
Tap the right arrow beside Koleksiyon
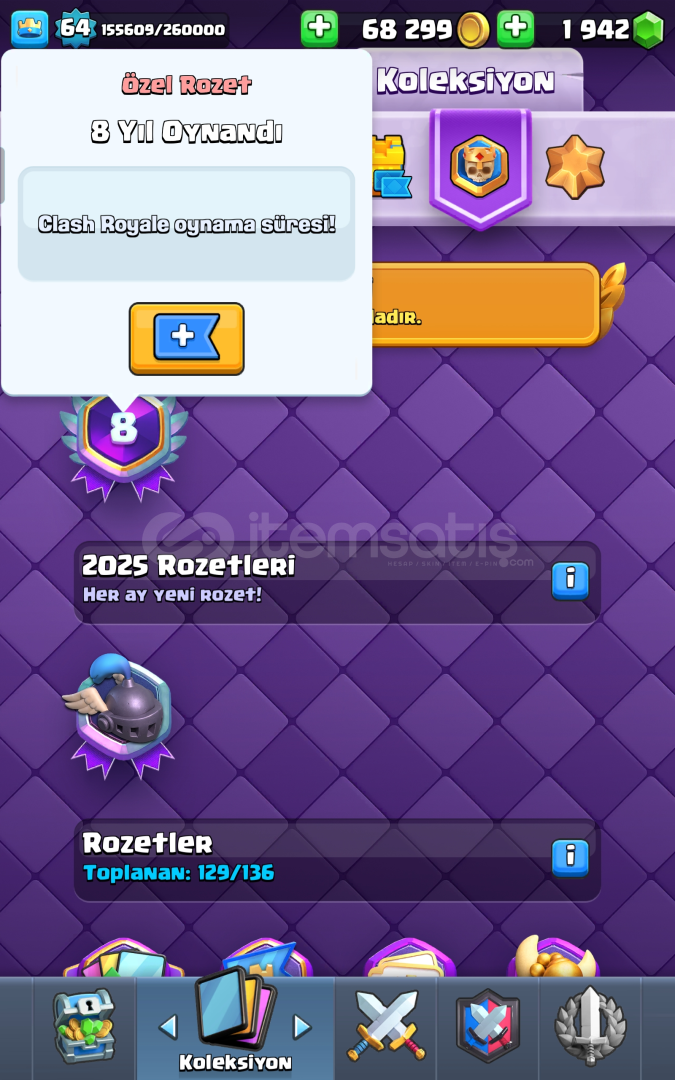(301, 1026)
